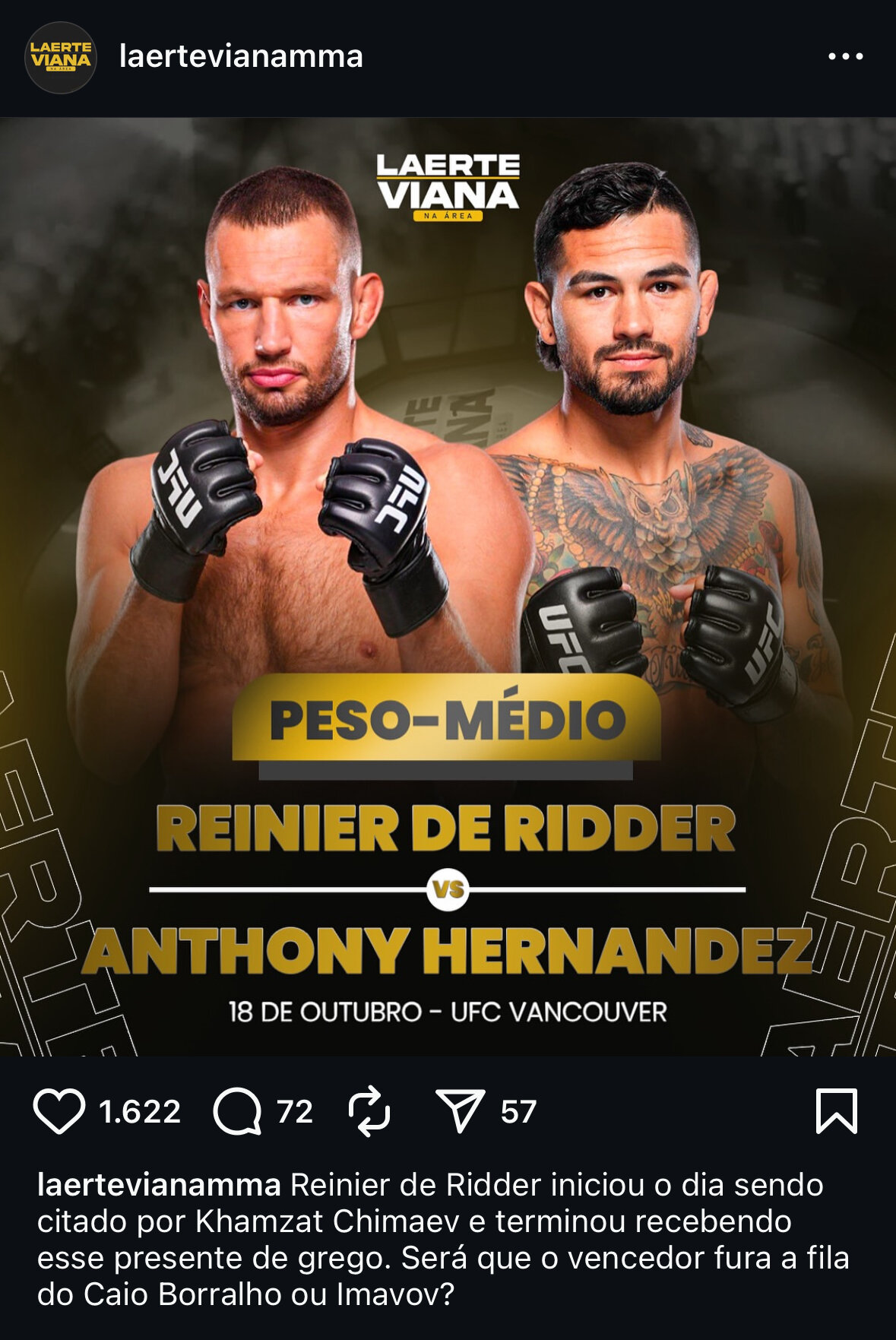This screenshot has height=1340, width=896.
Task: Open the three-dot post options menu
Action: pos(845,57)
